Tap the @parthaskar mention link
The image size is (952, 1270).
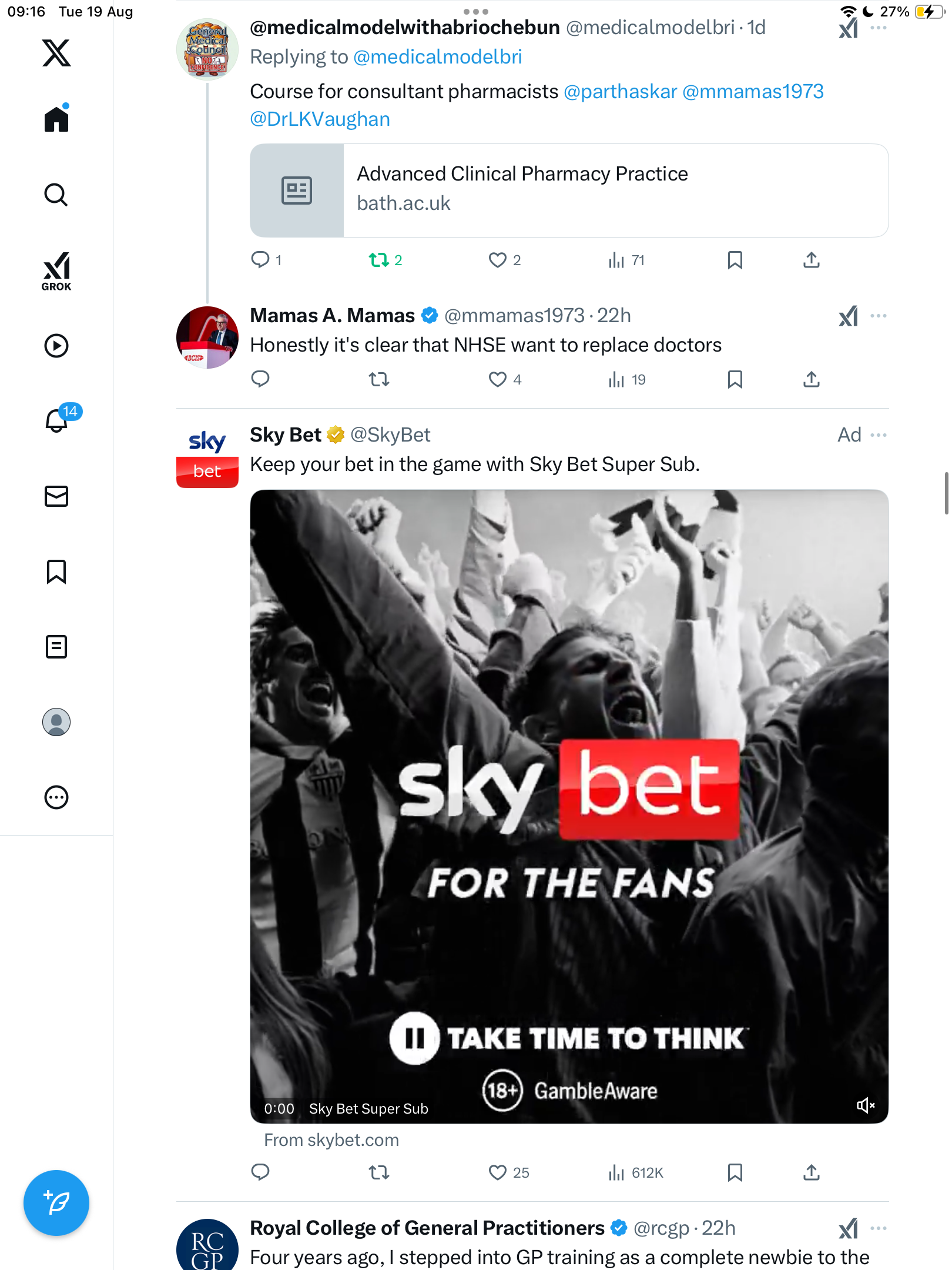tap(620, 92)
